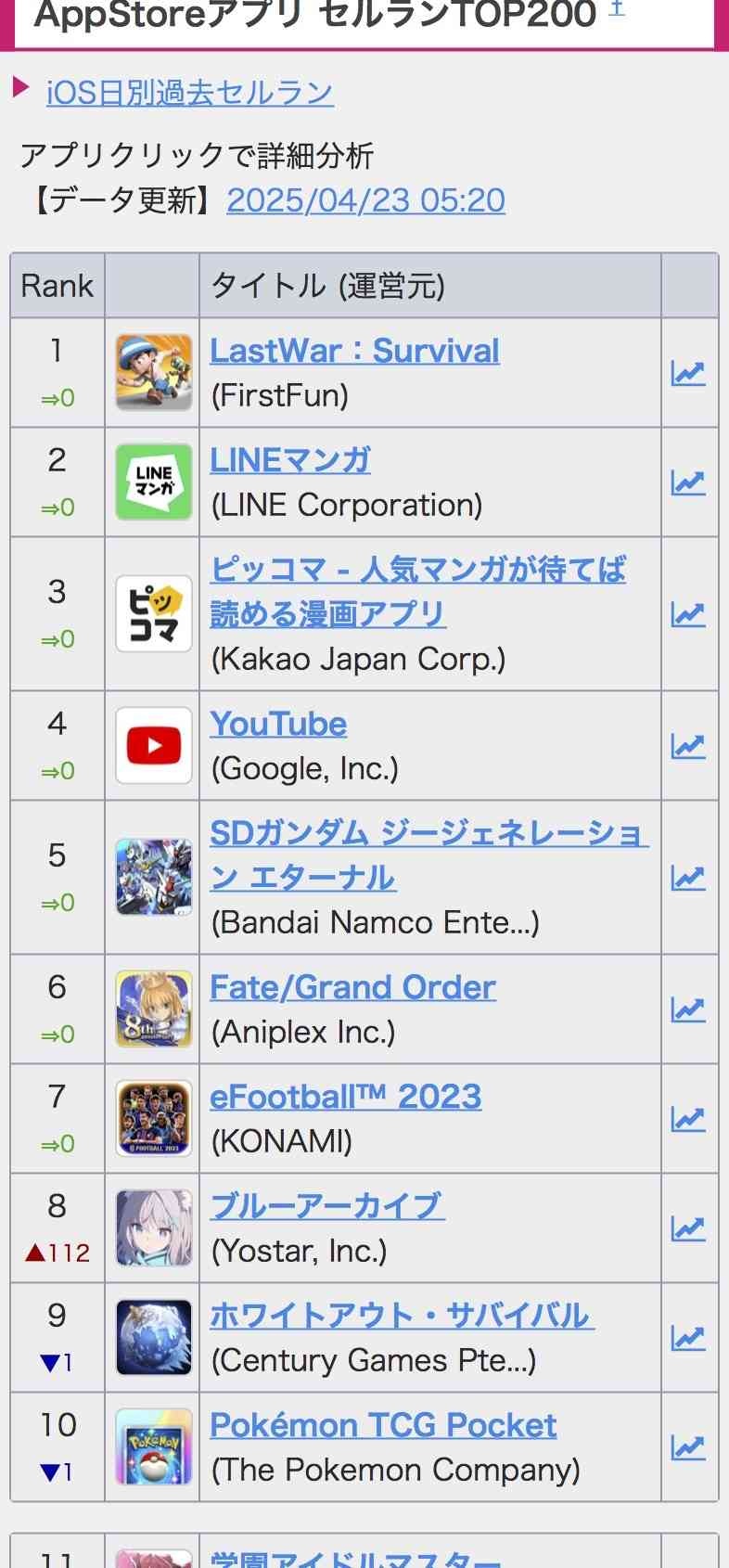The image size is (729, 1568).
Task: Open SDガンダム ジージェネレーション エターナル link
Action: click(428, 855)
